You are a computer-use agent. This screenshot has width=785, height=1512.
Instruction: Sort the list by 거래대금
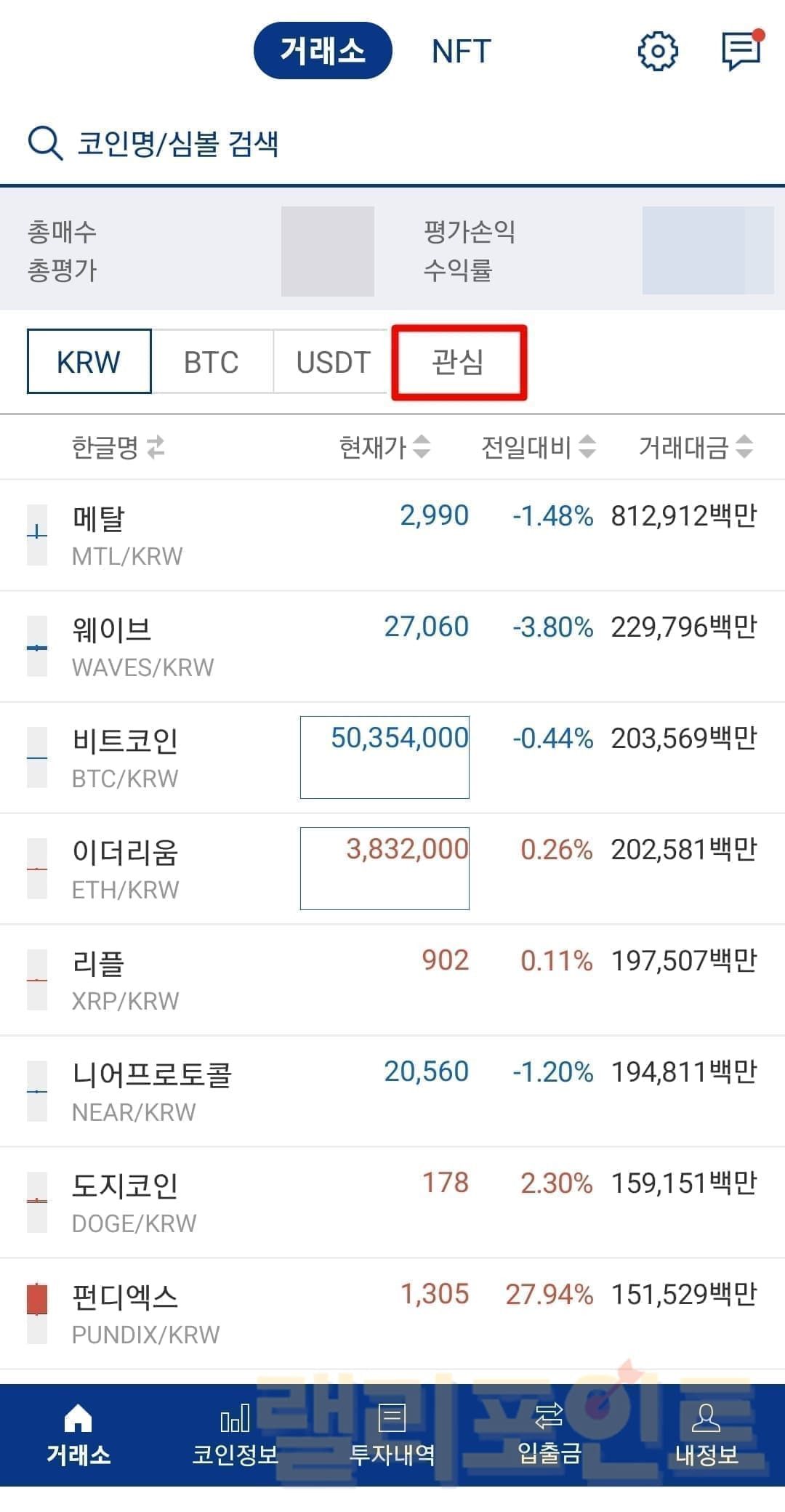click(695, 447)
